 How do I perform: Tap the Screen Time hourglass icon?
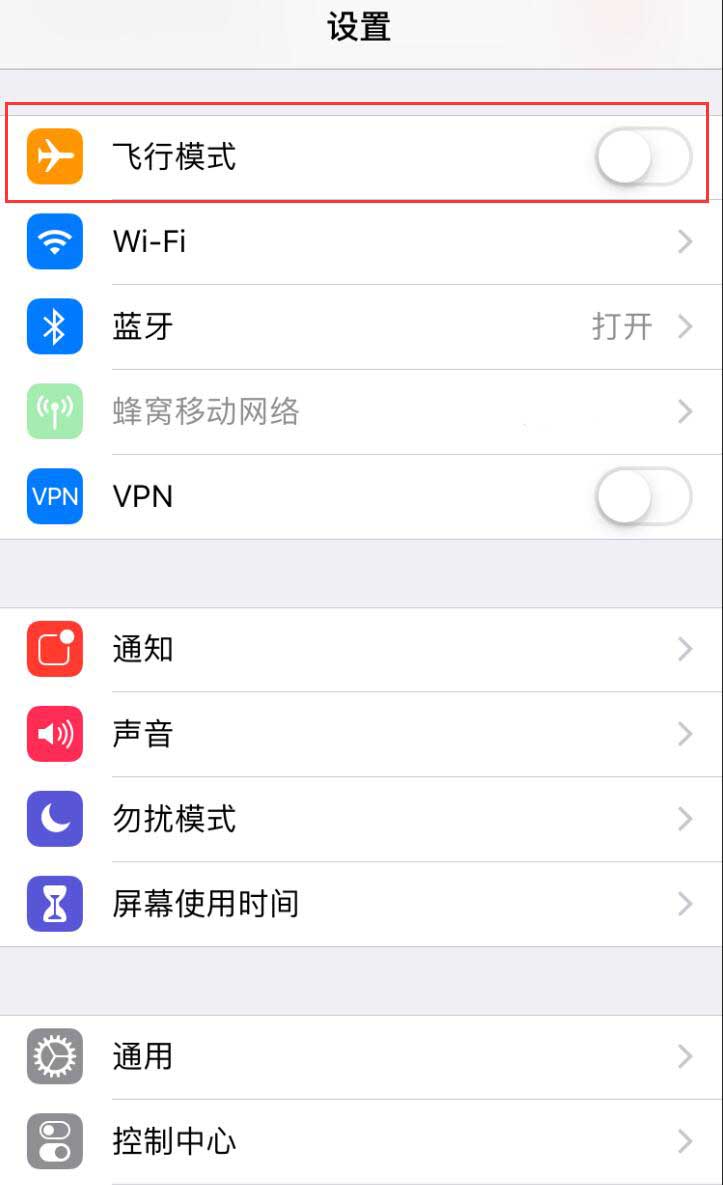pyautogui.click(x=54, y=903)
